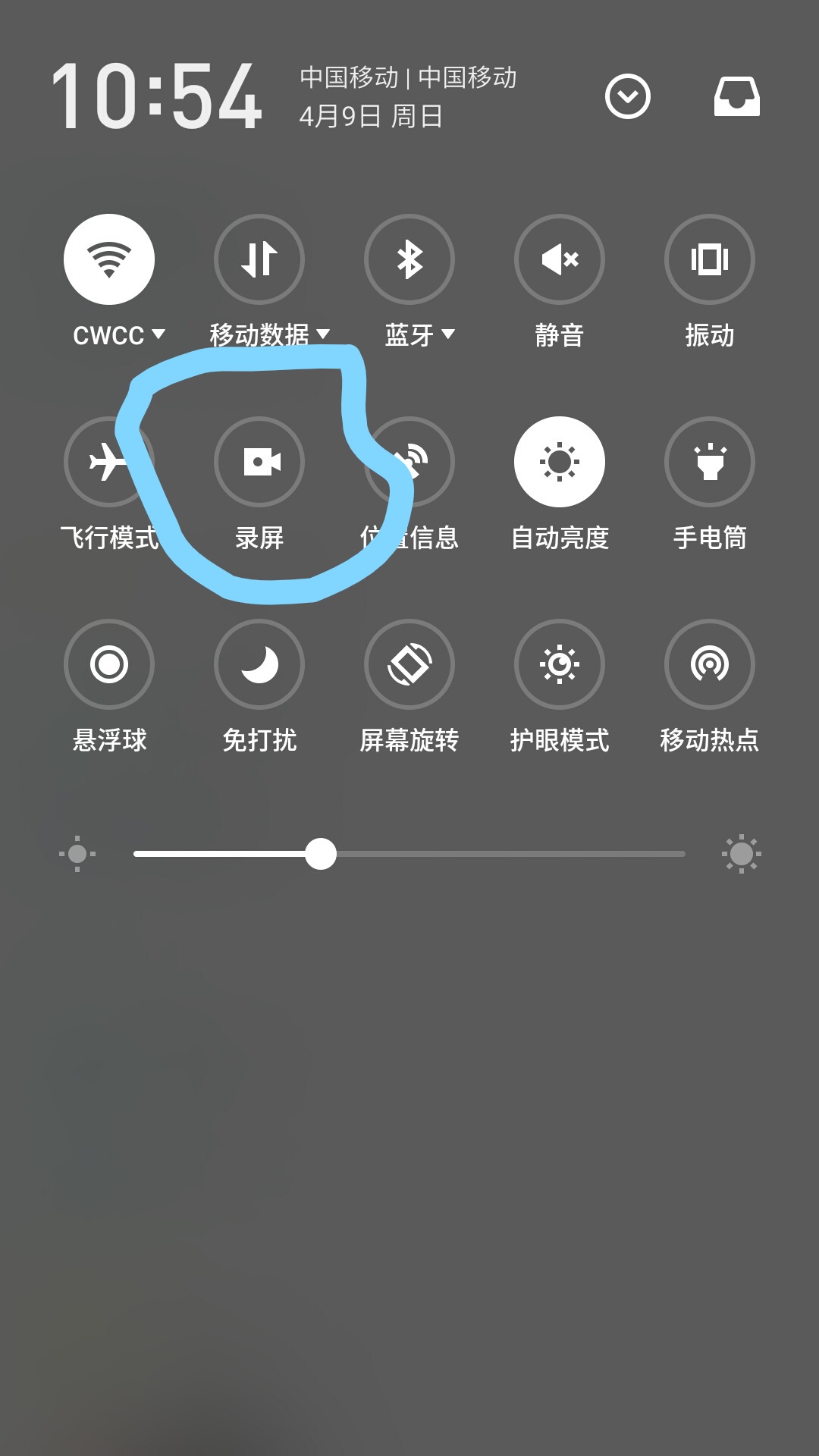Image resolution: width=819 pixels, height=1456 pixels.
Task: Tap the notification drawer icon top right
Action: click(736, 97)
